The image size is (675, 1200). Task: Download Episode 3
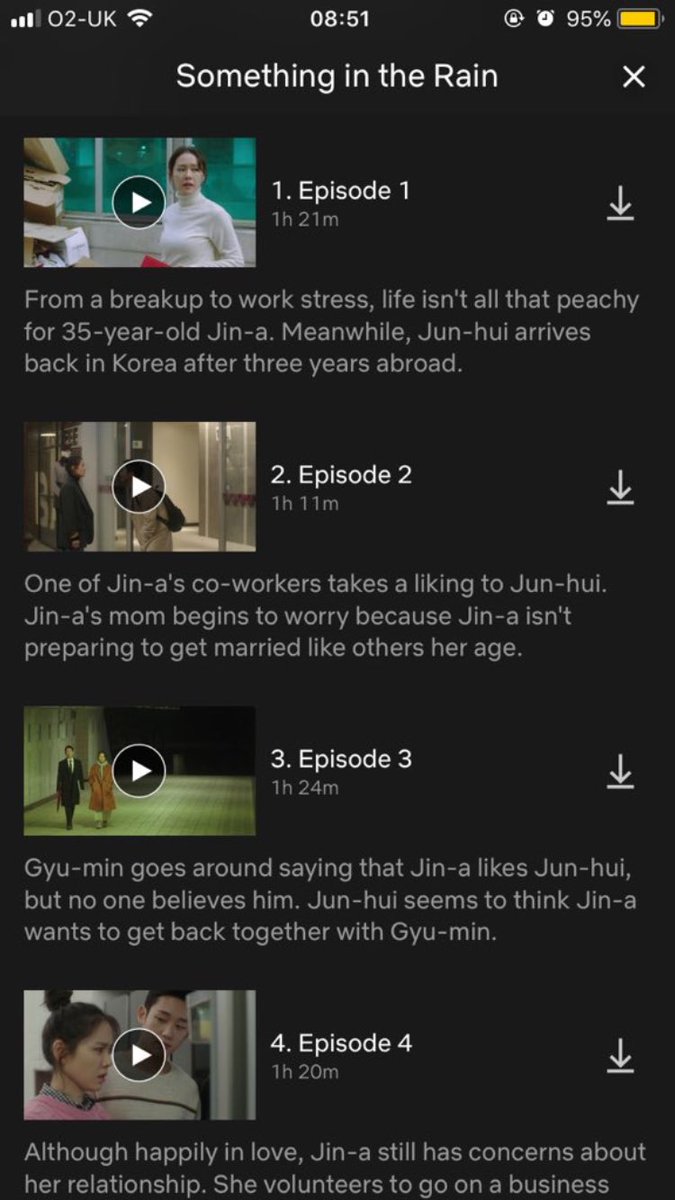tap(621, 771)
